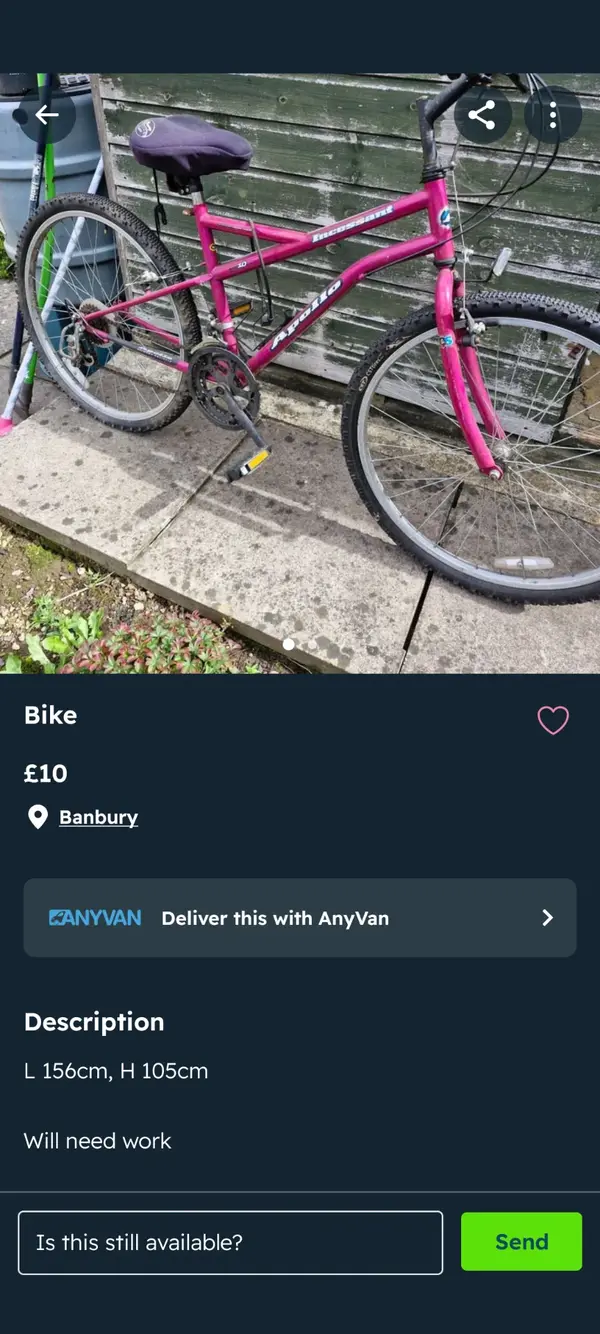Image resolution: width=600 pixels, height=1334 pixels.
Task: Send the message to the seller
Action: [521, 1242]
